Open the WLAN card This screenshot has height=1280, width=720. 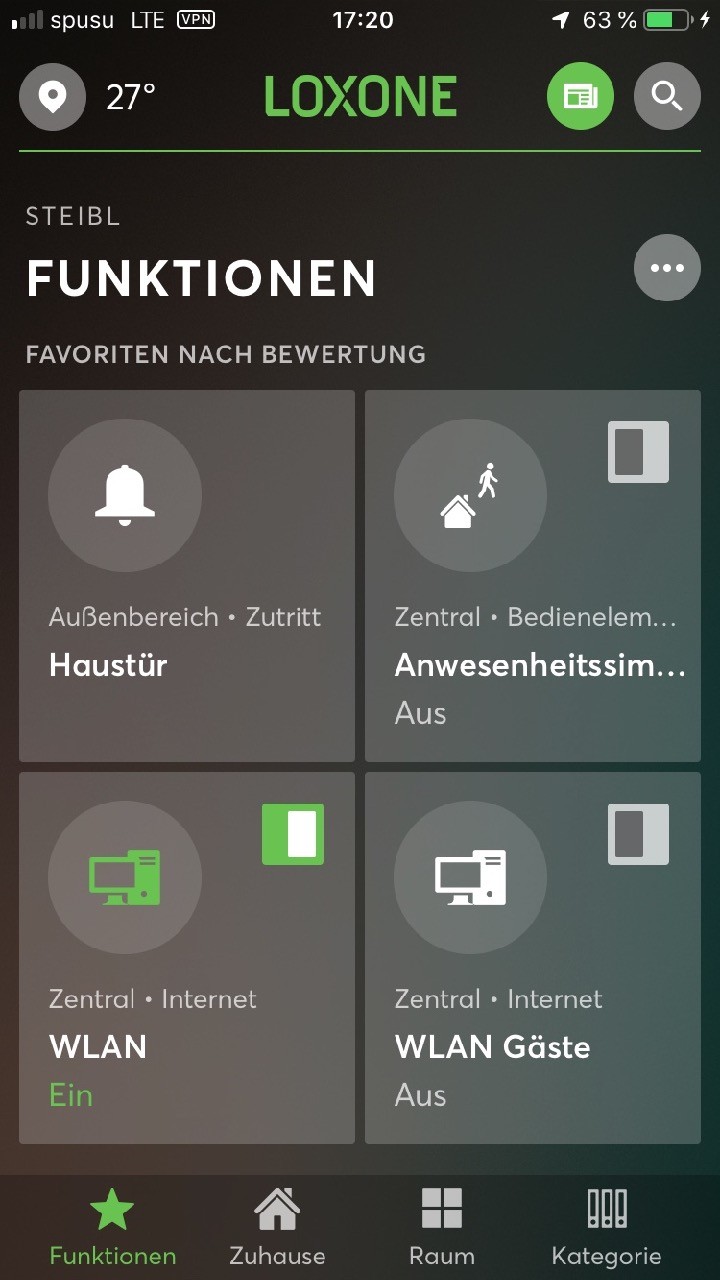(187, 1000)
